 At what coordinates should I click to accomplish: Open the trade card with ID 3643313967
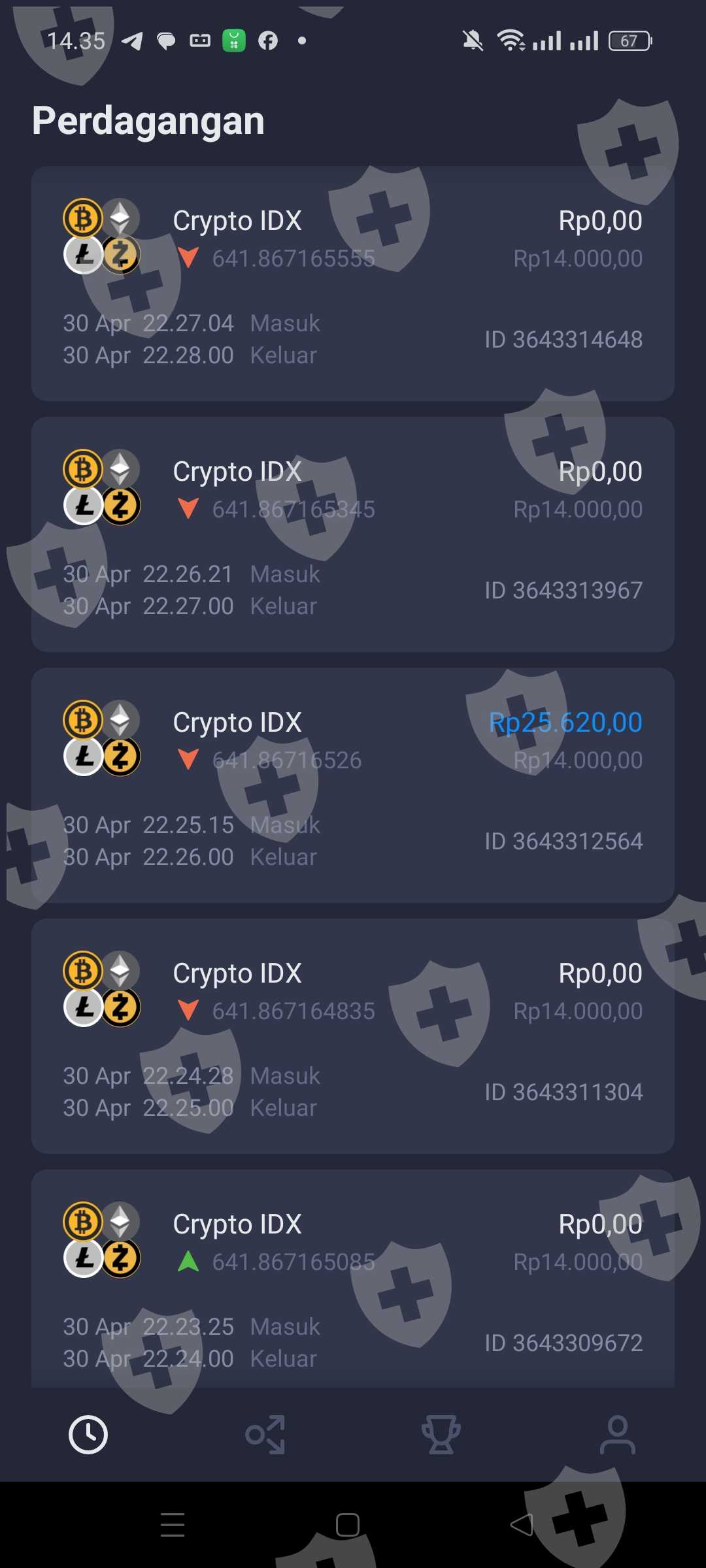coord(353,534)
